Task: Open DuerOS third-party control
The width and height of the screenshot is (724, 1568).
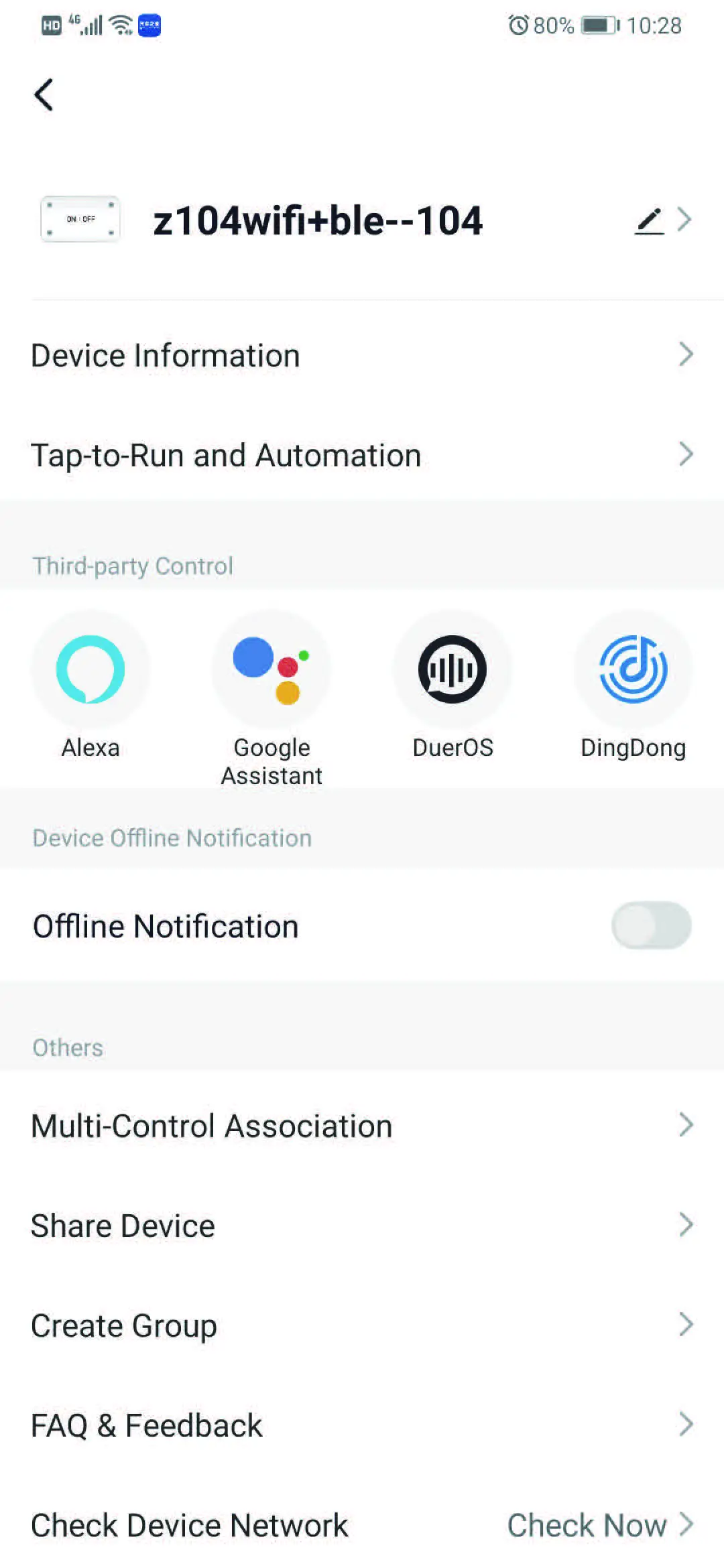Action: click(452, 670)
